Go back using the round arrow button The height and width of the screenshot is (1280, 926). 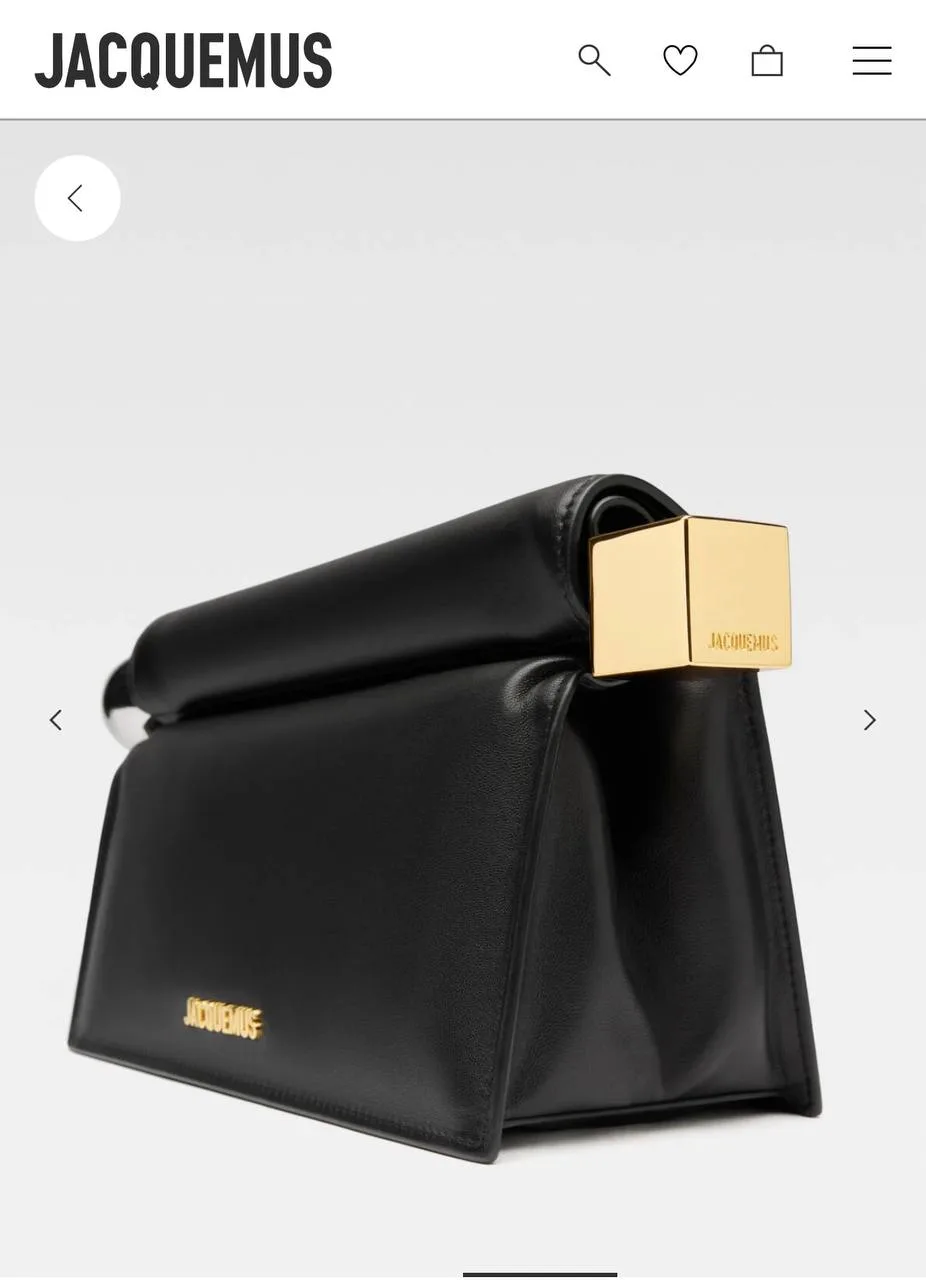coord(77,198)
